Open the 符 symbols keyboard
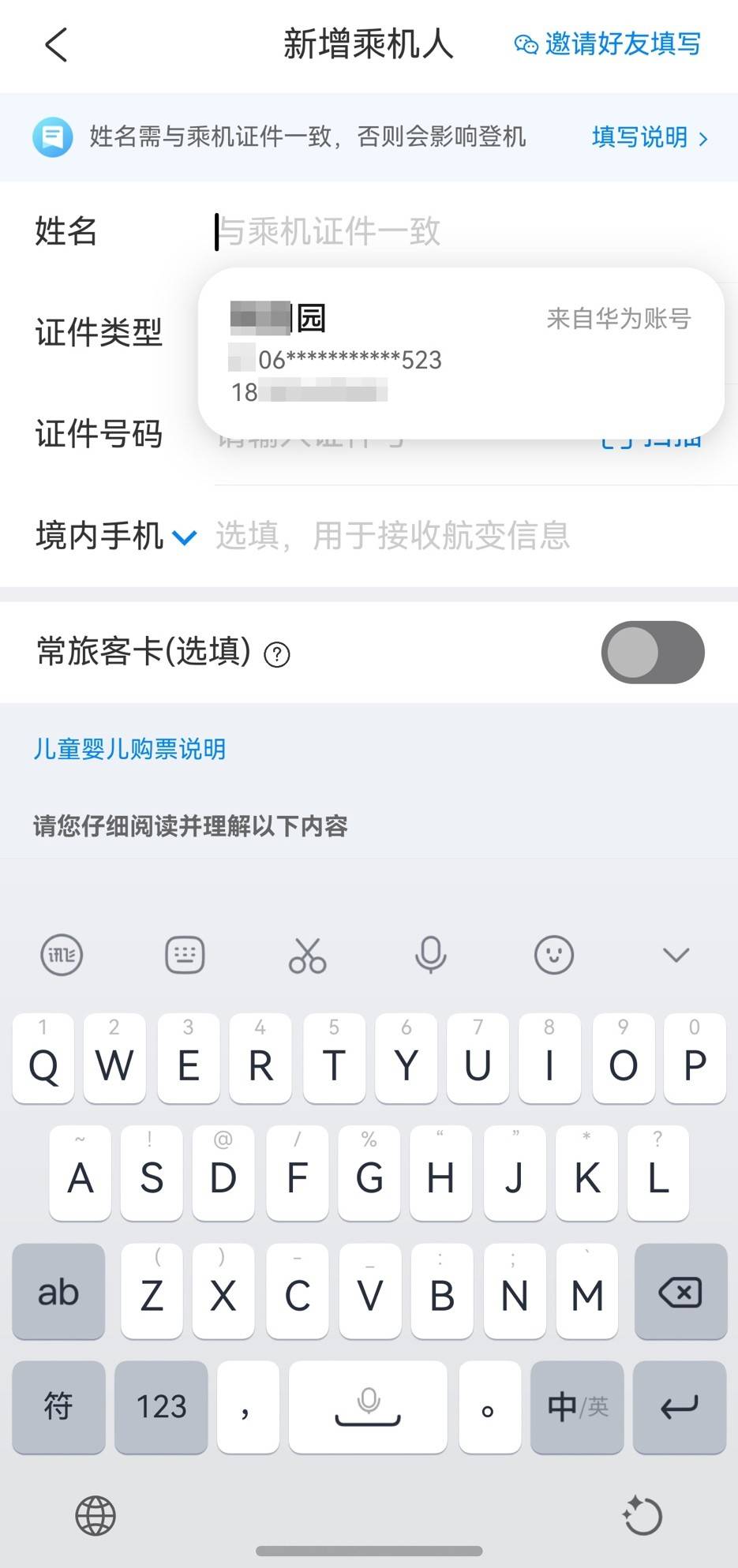738x1568 pixels. (58, 1406)
